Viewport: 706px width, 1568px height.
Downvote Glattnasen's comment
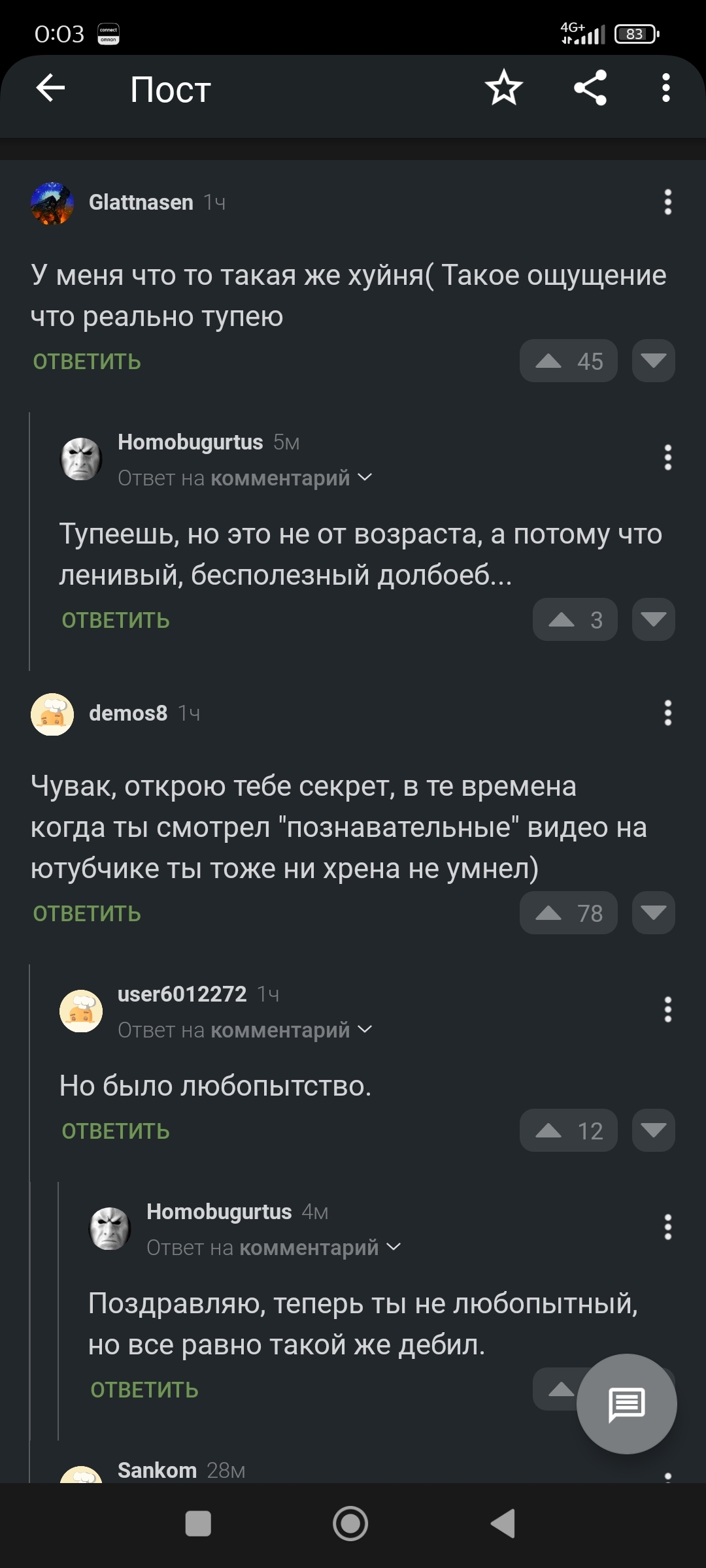(653, 361)
